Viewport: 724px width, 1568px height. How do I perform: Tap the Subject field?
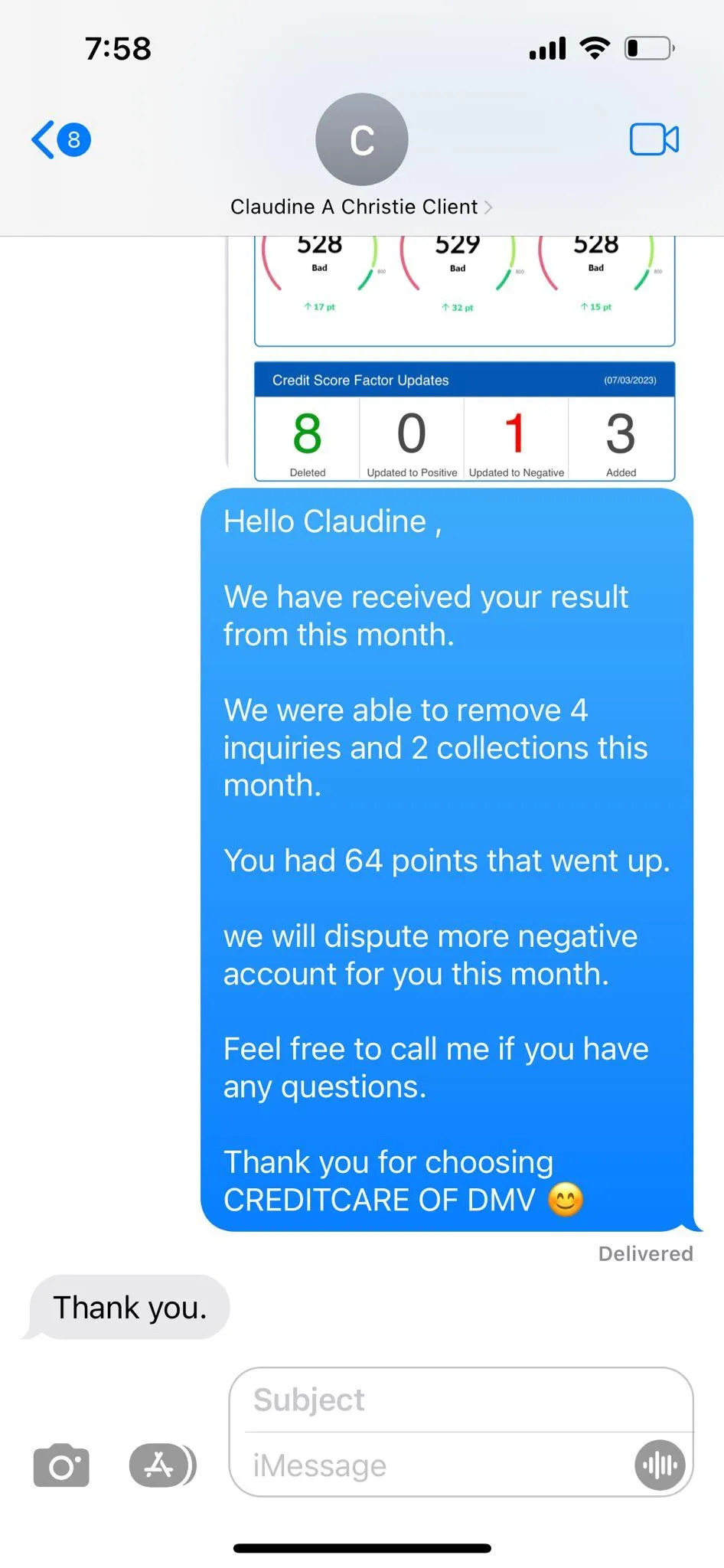pyautogui.click(x=461, y=1400)
